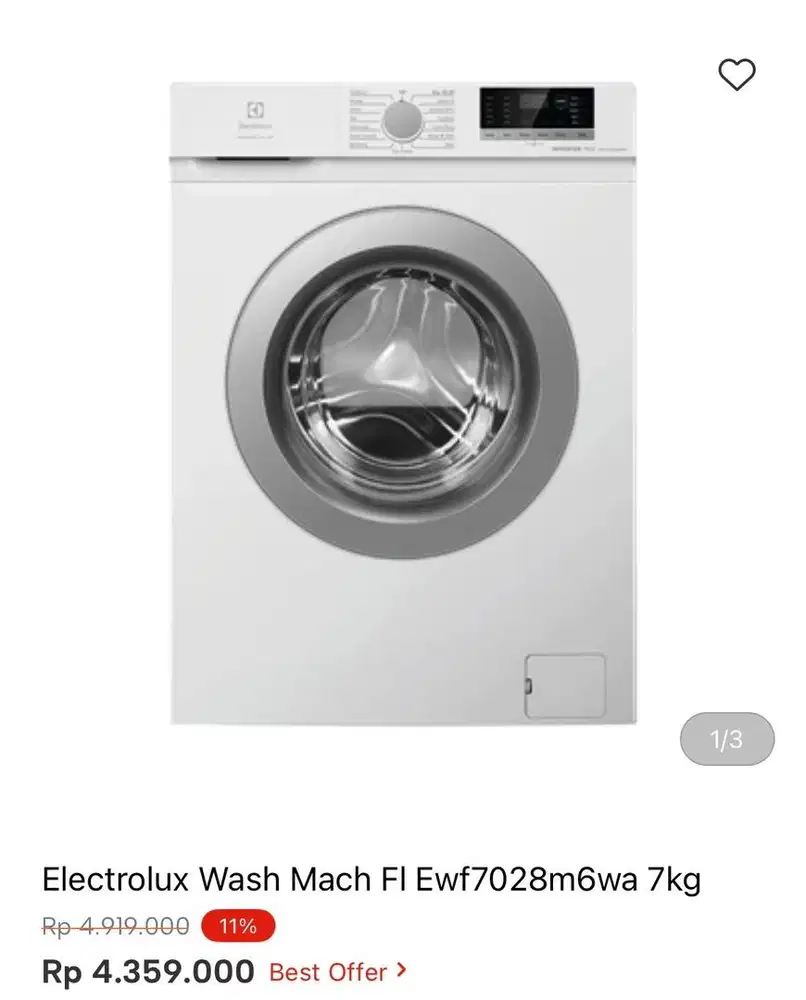Open the Best Offer link
The image size is (806, 1000).
point(323,972)
